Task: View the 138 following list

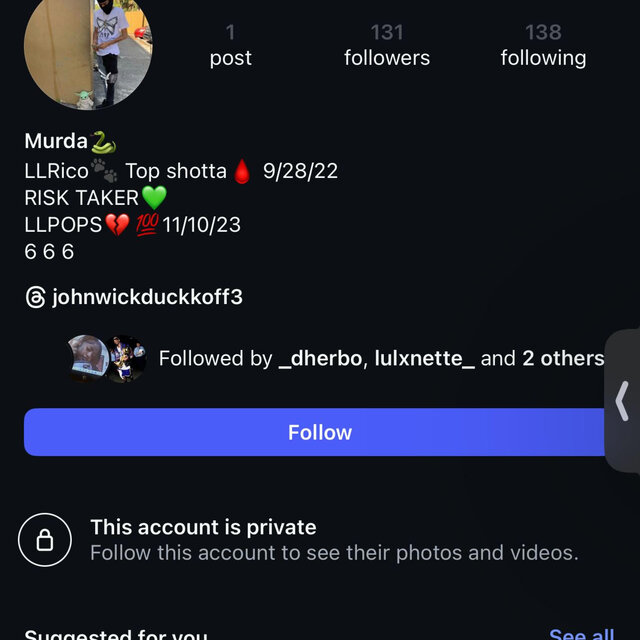Action: coord(543,46)
